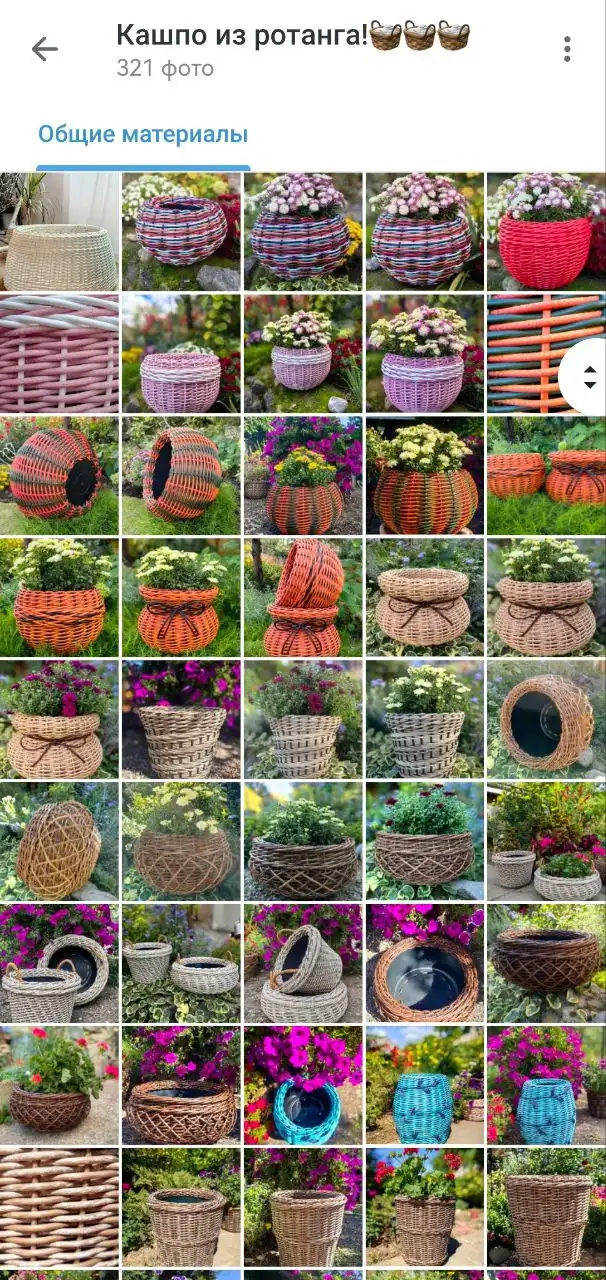Go back using the arrow icon
Viewport: 606px width, 1280px height.
44,49
